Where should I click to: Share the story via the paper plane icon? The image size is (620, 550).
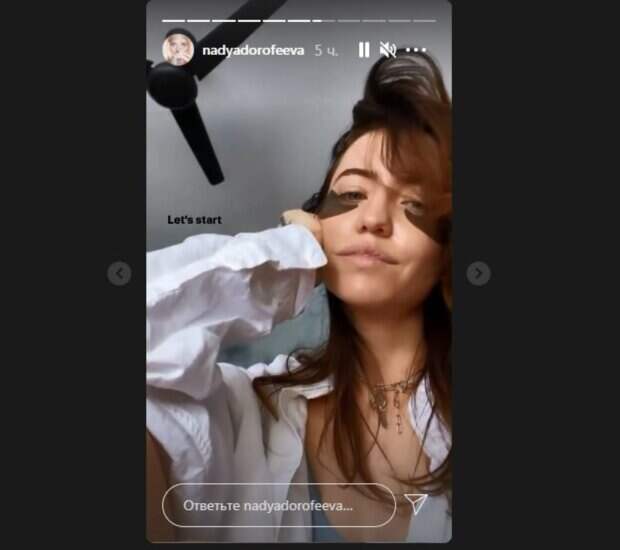tap(416, 504)
